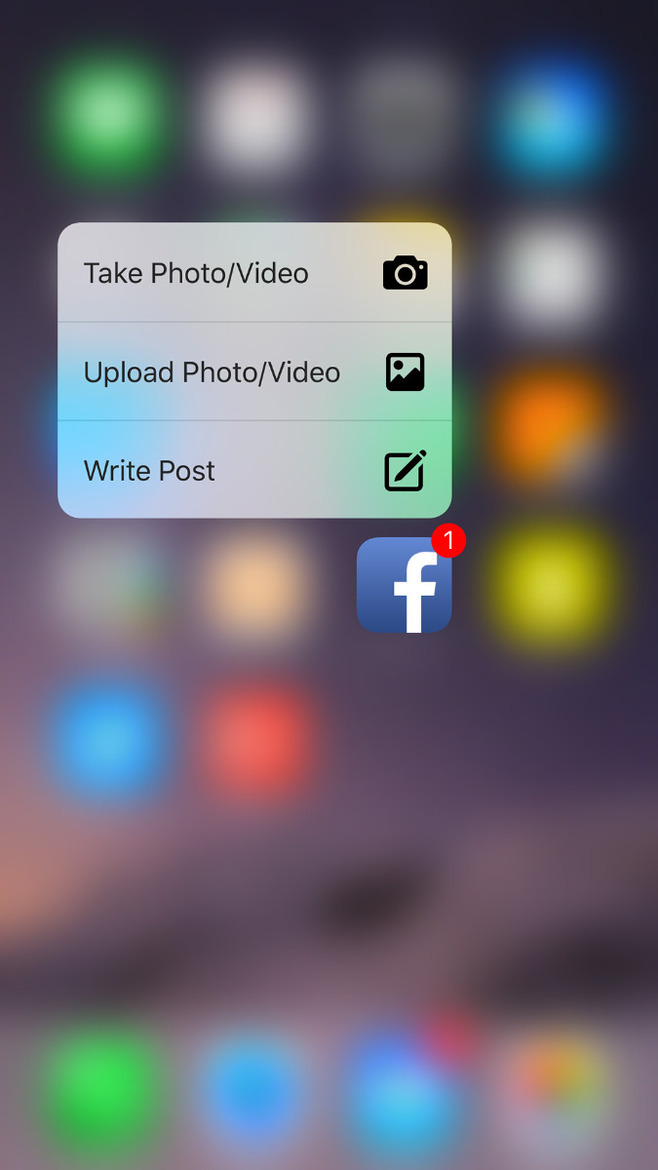658x1170 pixels.
Task: Choose Upload Photo/Video option
Action: [254, 372]
